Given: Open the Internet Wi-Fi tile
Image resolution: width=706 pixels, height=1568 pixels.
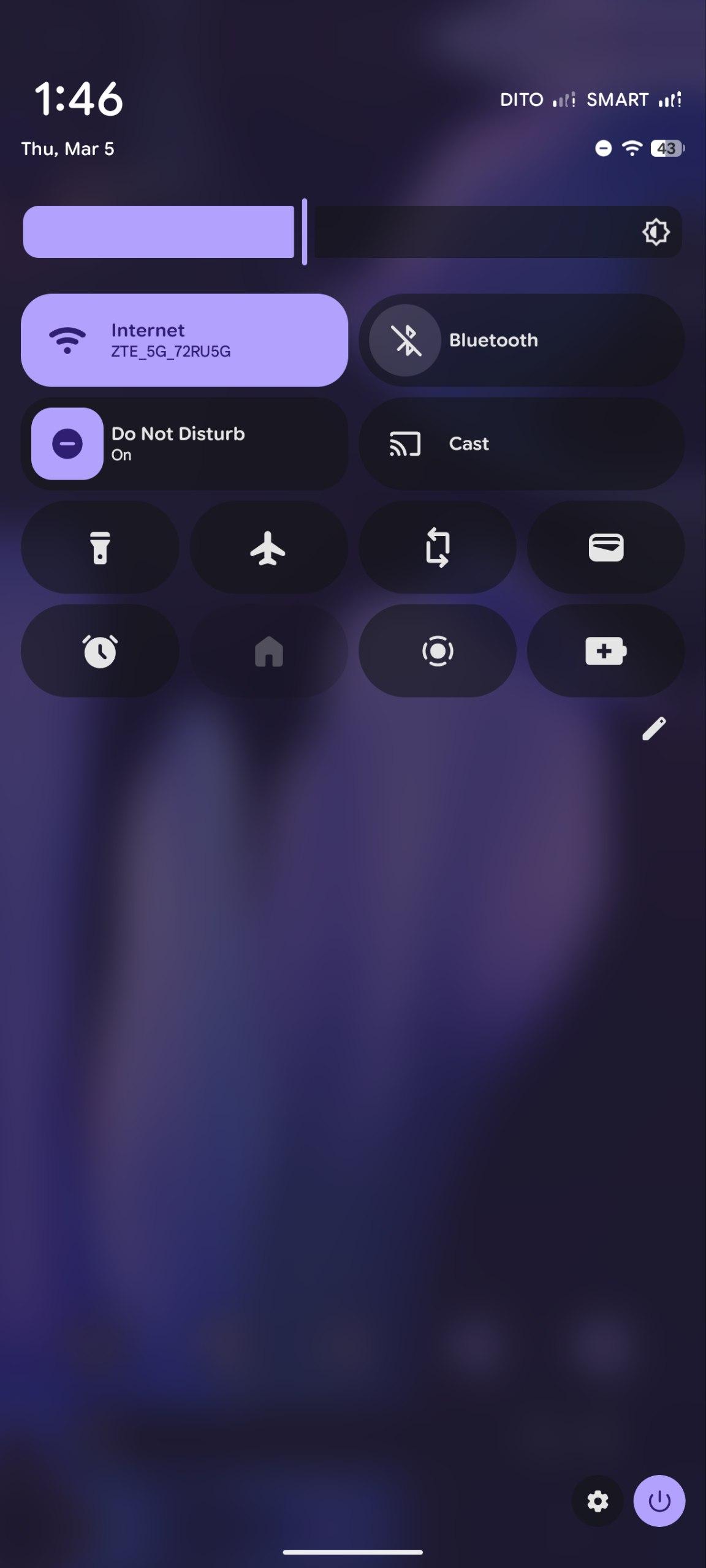Looking at the screenshot, I should coord(184,340).
